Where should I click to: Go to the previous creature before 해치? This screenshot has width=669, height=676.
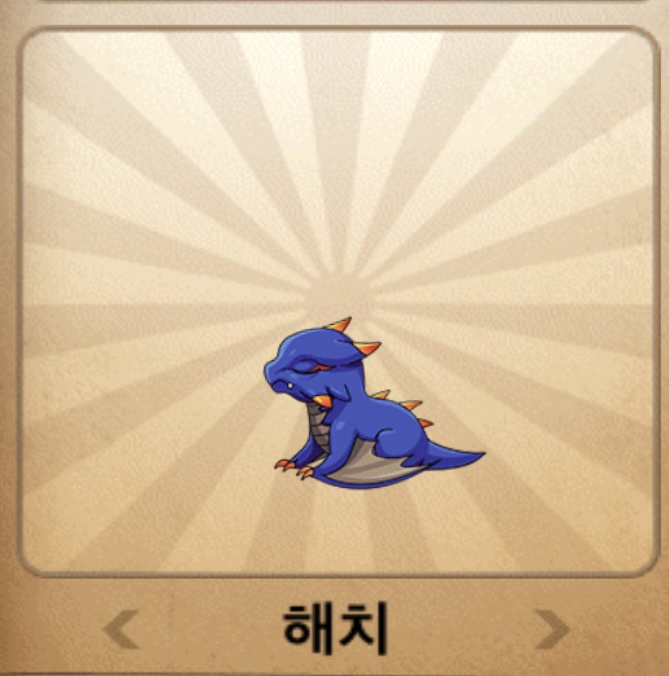pos(121,629)
